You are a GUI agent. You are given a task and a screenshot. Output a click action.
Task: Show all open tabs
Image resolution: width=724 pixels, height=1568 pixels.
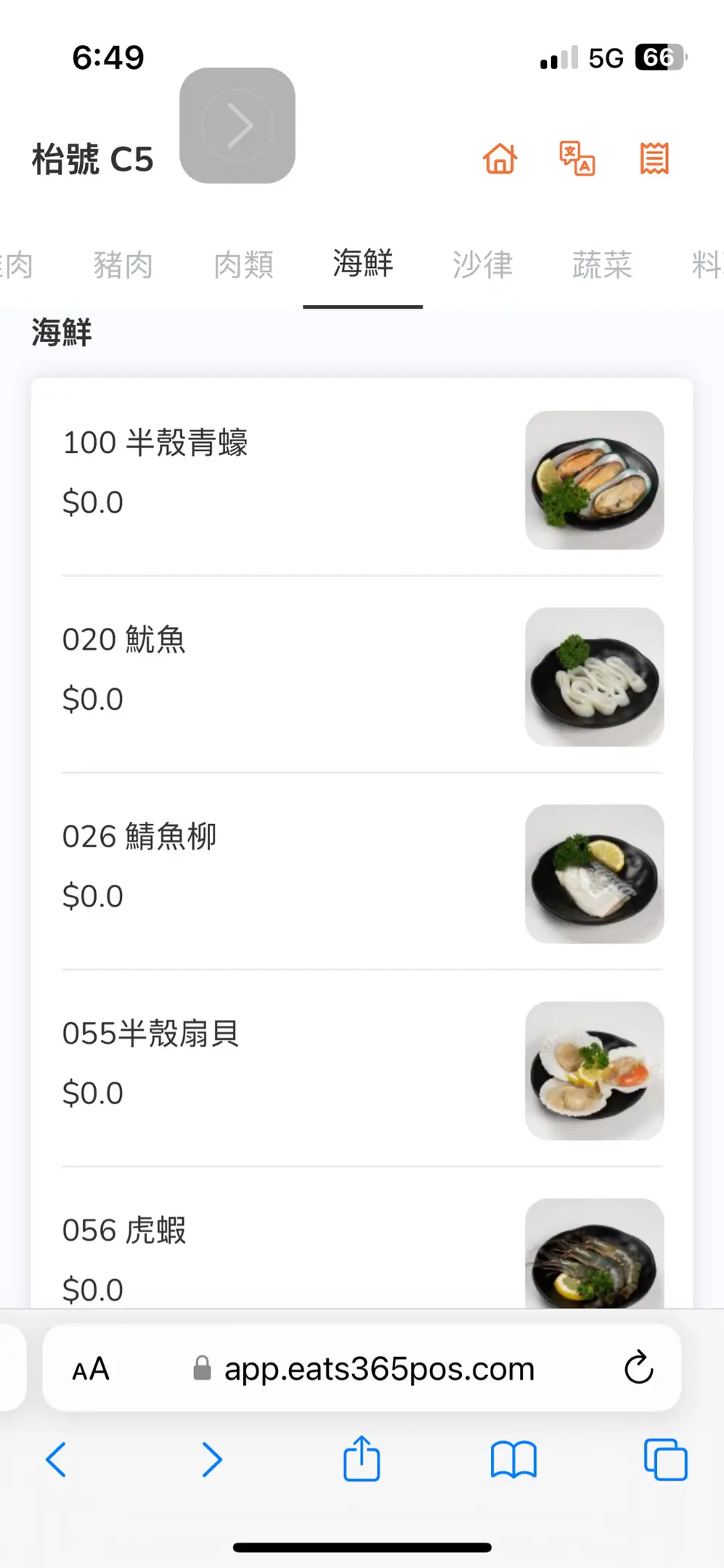tap(665, 1459)
